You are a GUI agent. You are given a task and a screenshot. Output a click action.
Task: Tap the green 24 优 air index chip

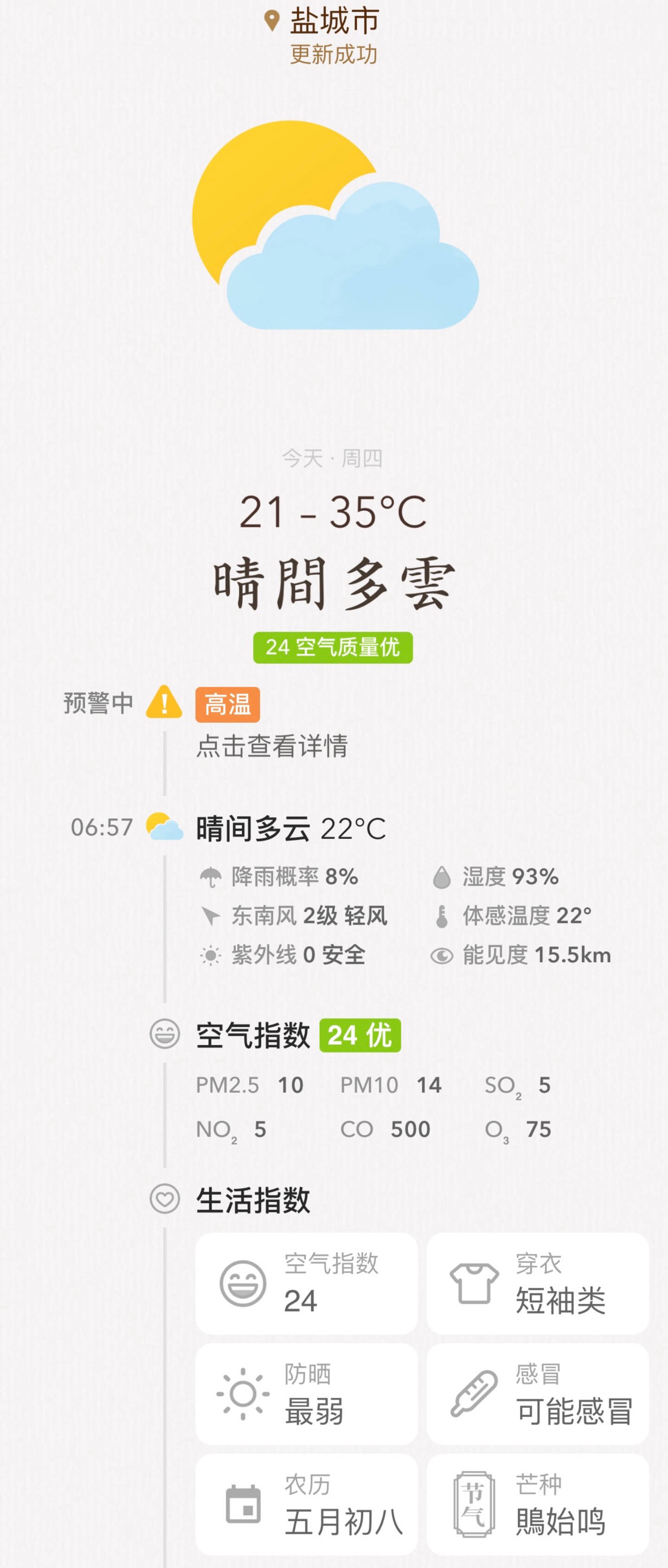[360, 1035]
